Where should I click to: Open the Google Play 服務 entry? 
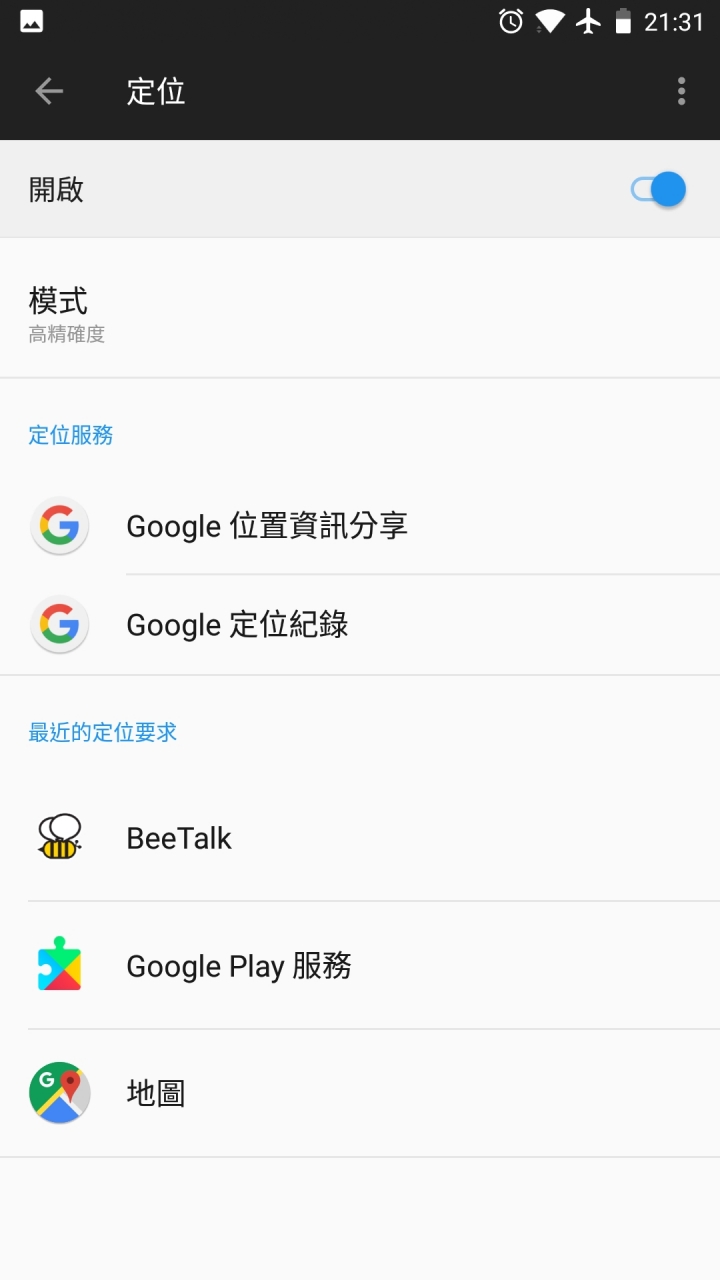point(360,965)
